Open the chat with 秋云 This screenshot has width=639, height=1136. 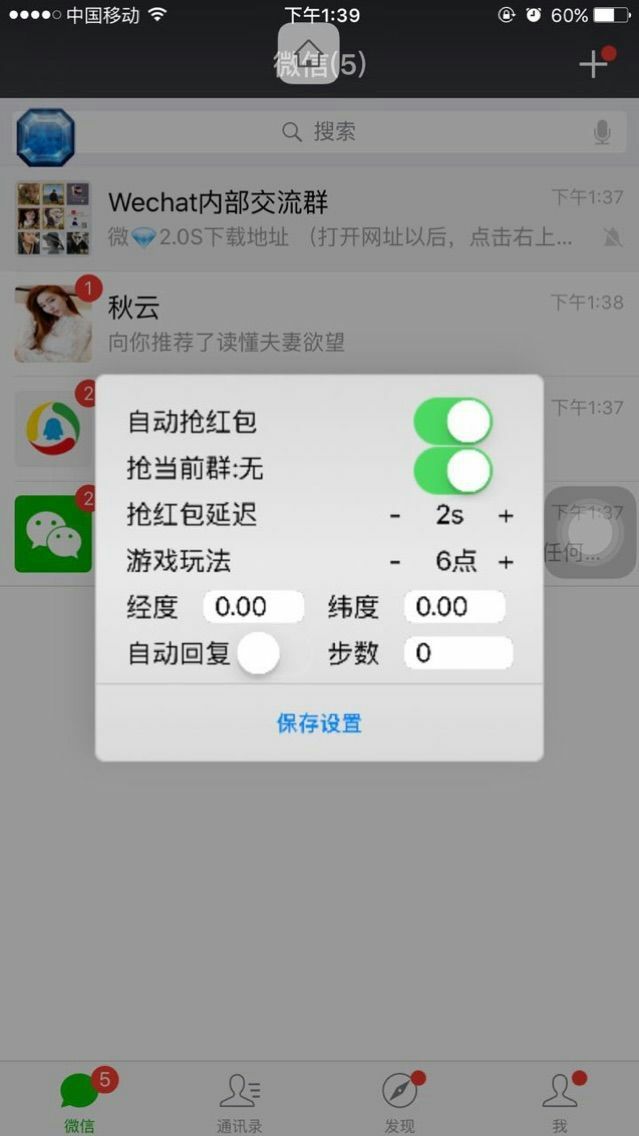[320, 322]
